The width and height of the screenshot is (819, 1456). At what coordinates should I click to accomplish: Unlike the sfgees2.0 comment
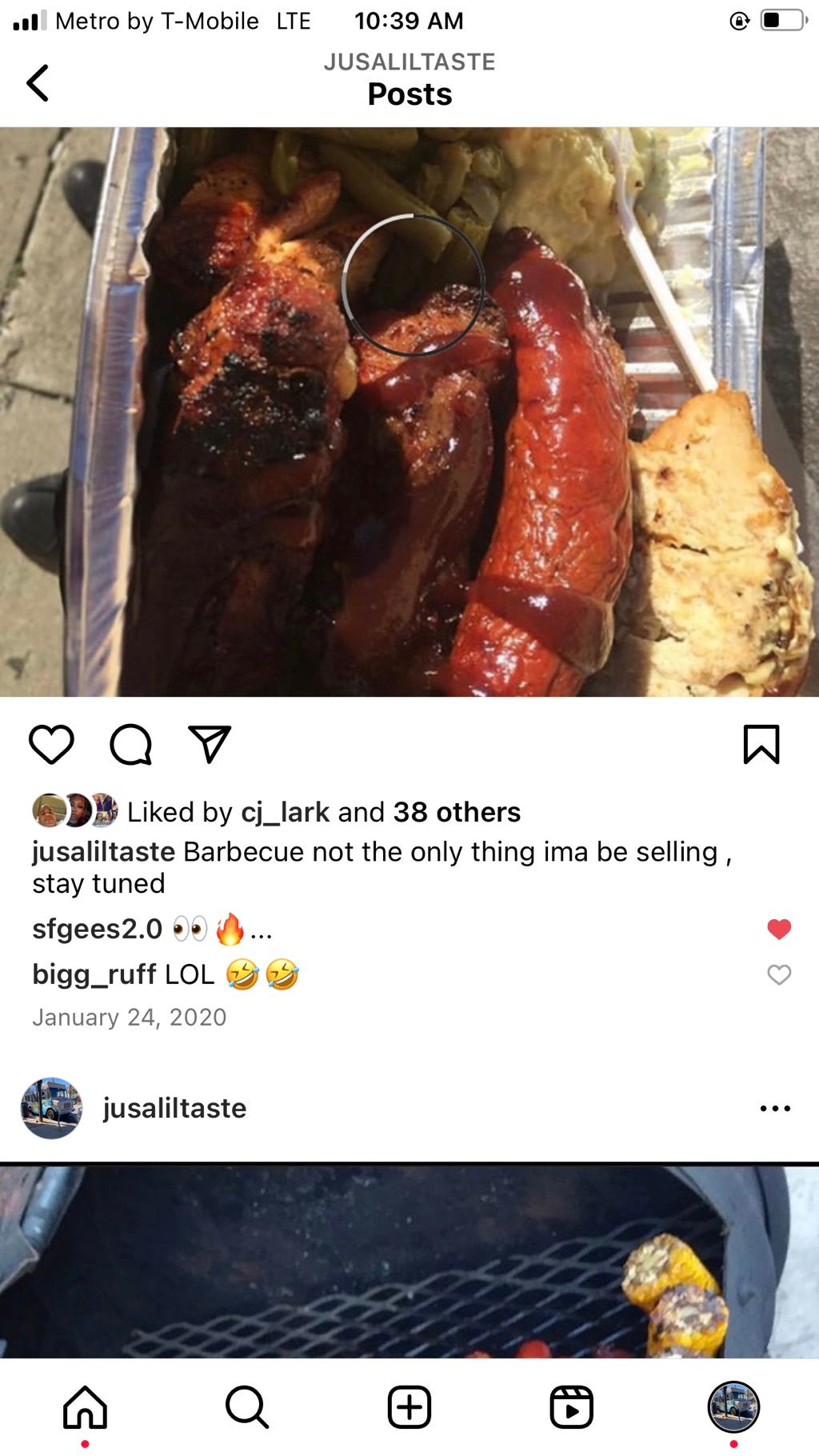pyautogui.click(x=778, y=929)
